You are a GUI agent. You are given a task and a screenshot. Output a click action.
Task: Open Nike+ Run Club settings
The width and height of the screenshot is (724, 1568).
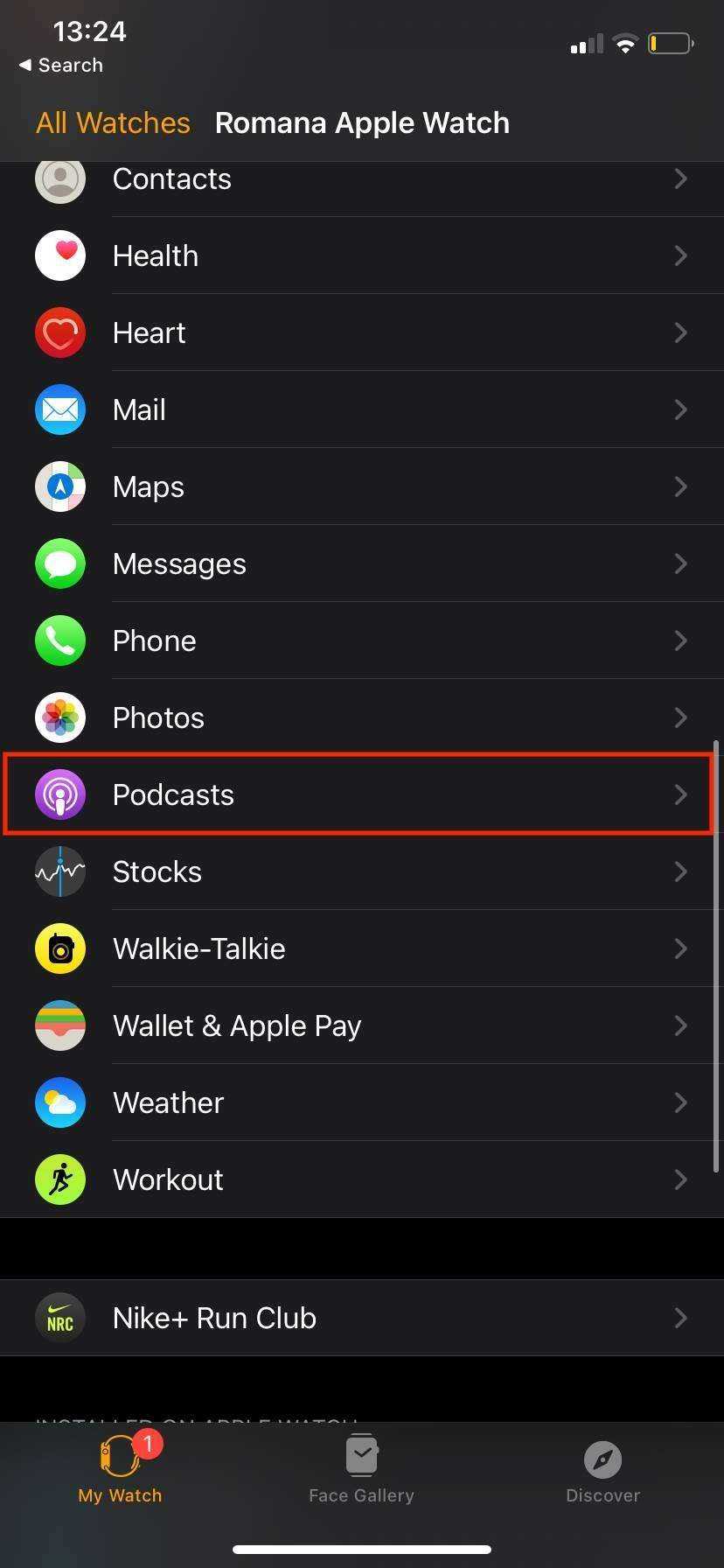point(362,1318)
